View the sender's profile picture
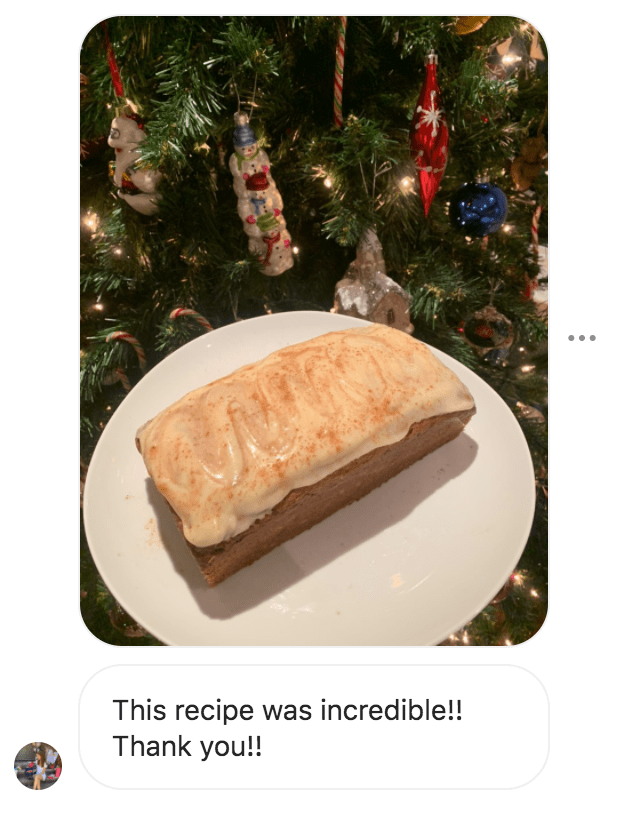Viewport: 622px width, 820px height. coord(38,766)
